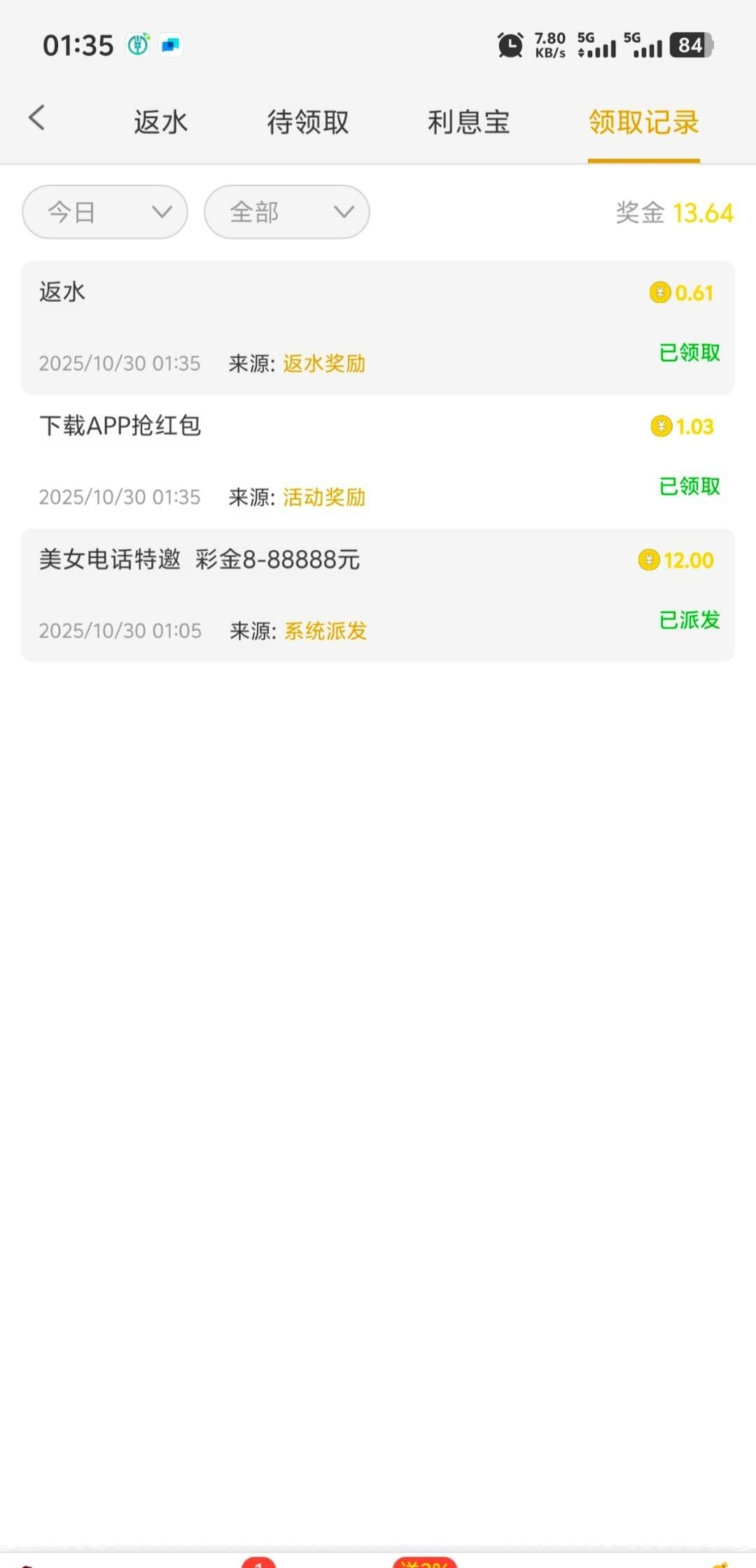This screenshot has width=756, height=1568.
Task: Open the 利息宝 tab
Action: tap(468, 122)
